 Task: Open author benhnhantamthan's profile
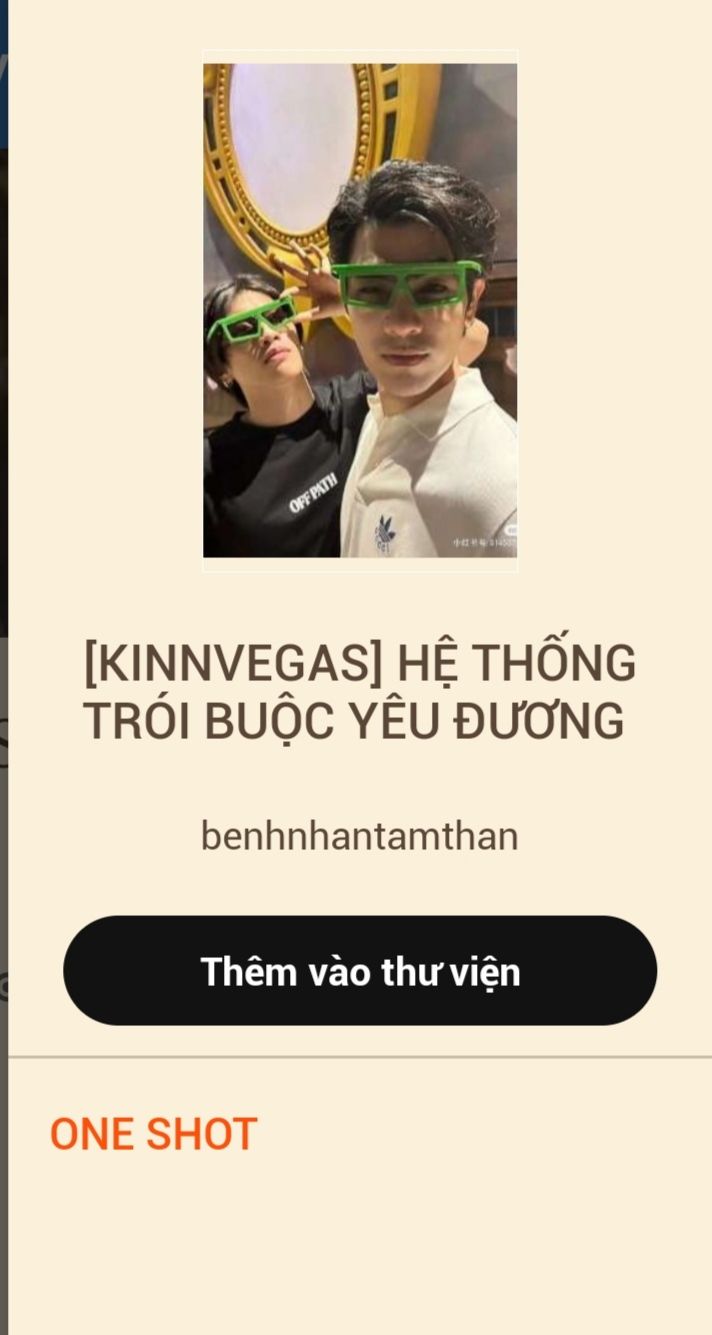360,836
